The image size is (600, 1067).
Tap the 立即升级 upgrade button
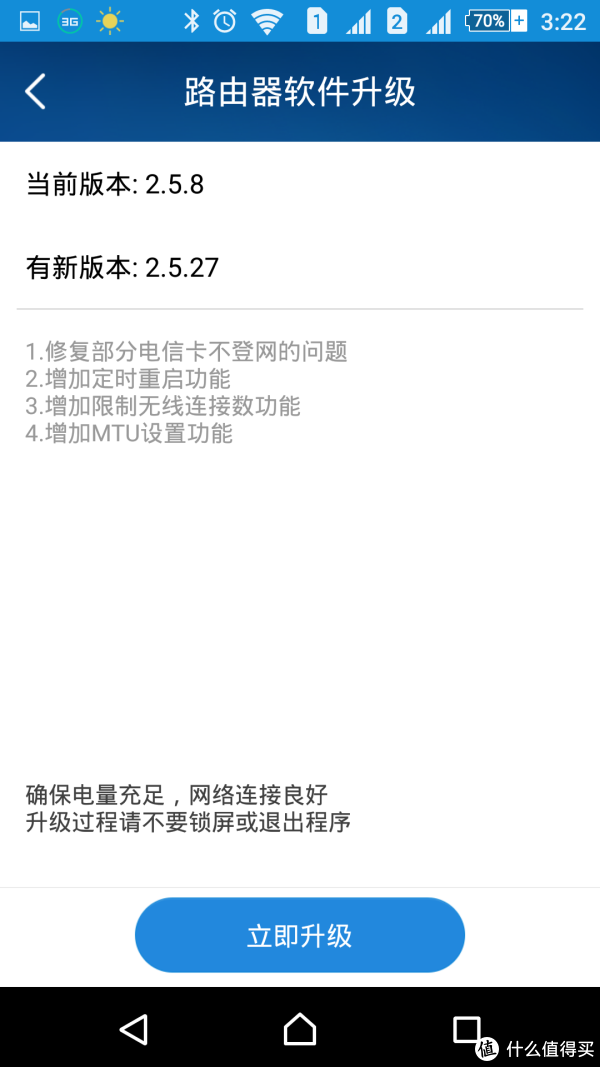(x=299, y=936)
